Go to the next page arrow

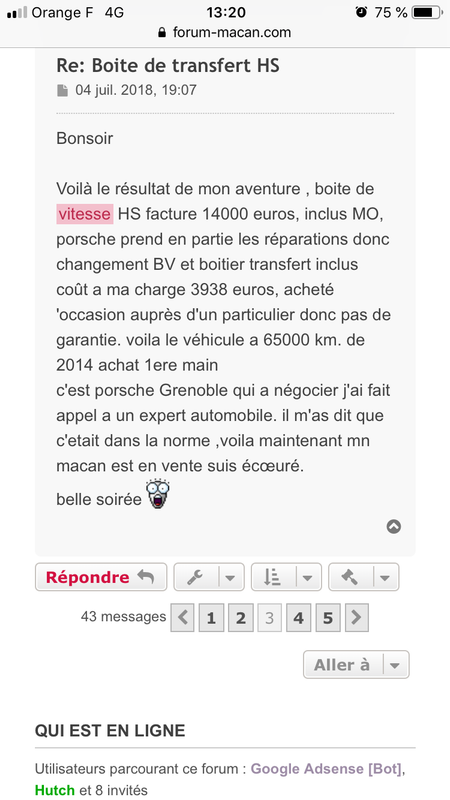pos(357,618)
